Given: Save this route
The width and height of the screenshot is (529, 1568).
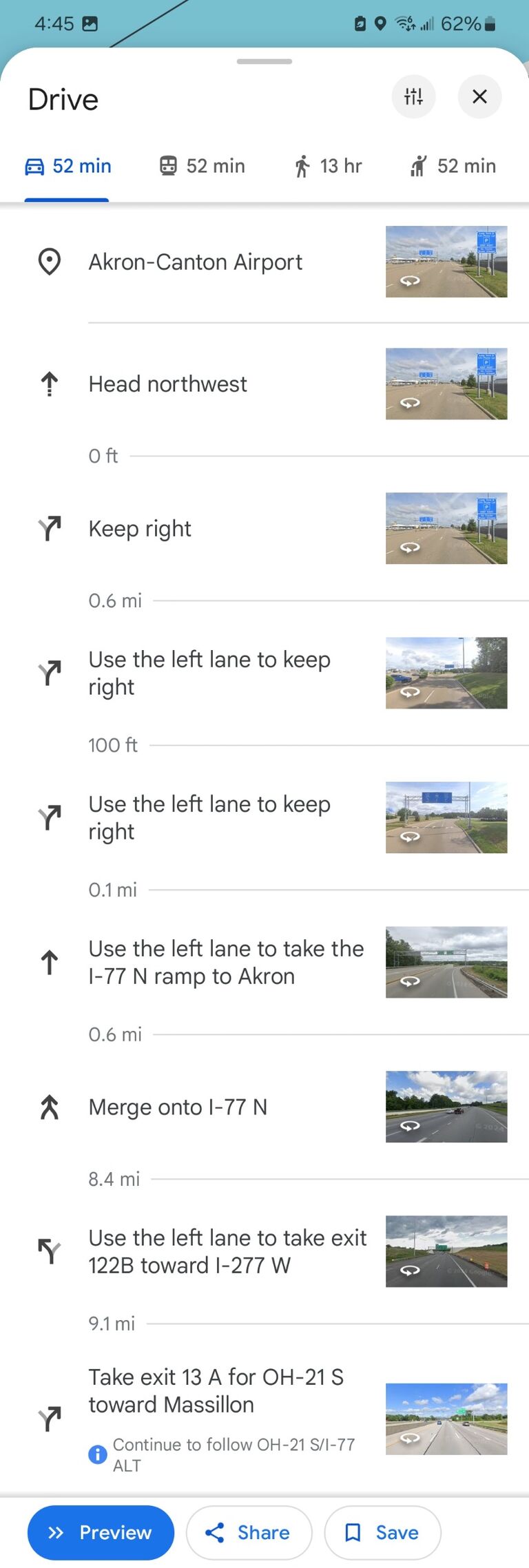Looking at the screenshot, I should click(382, 1532).
